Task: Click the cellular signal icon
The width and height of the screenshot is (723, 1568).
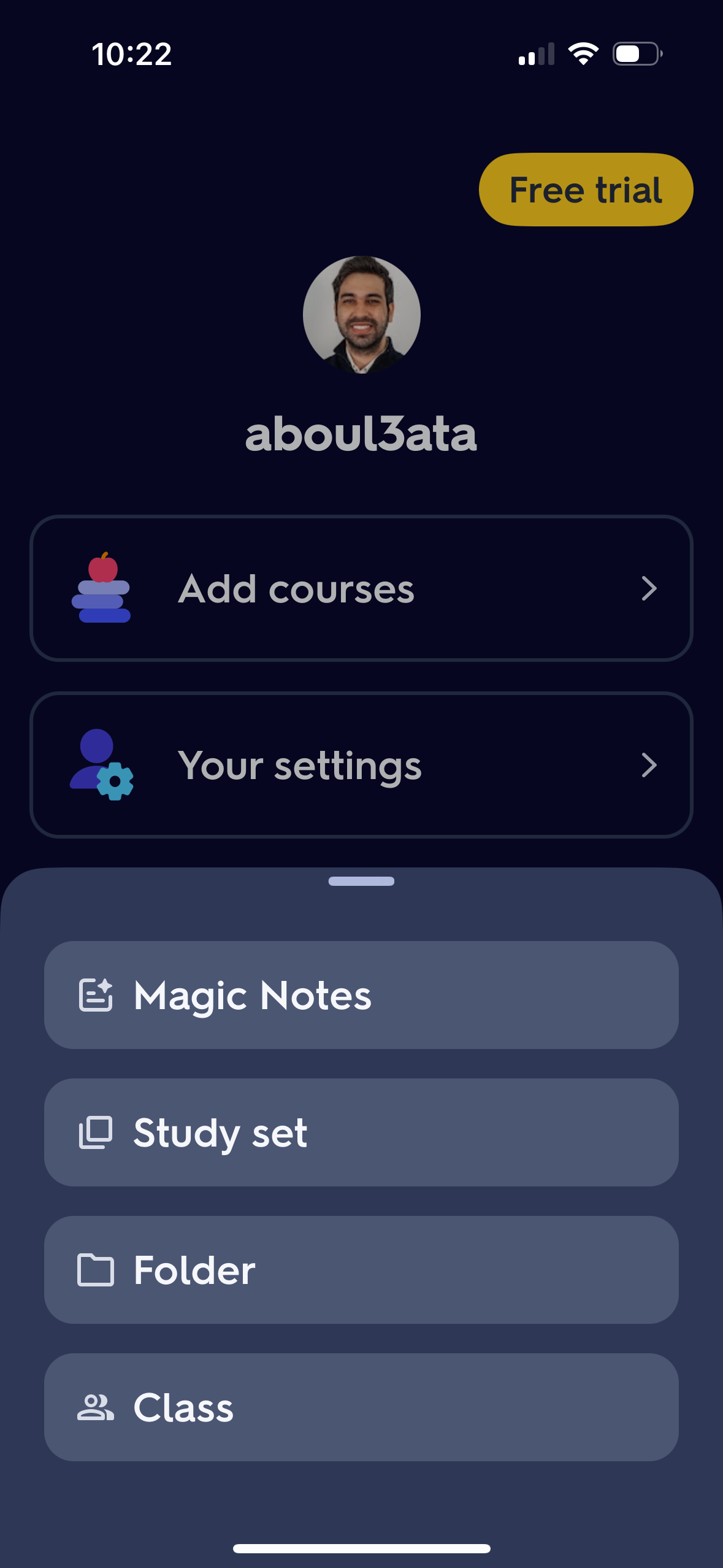Action: tap(536, 55)
